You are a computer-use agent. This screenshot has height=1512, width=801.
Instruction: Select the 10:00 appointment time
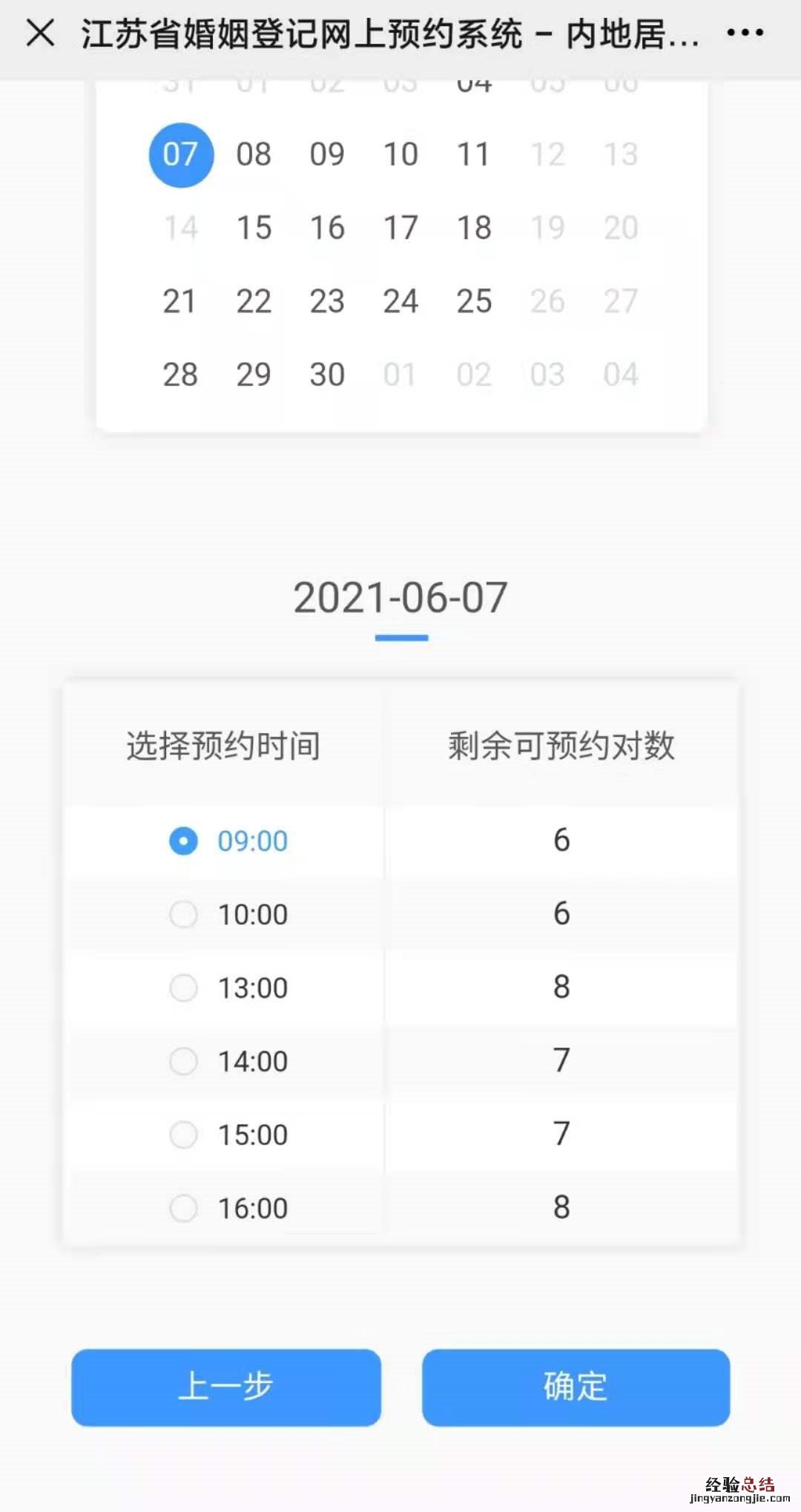[183, 914]
